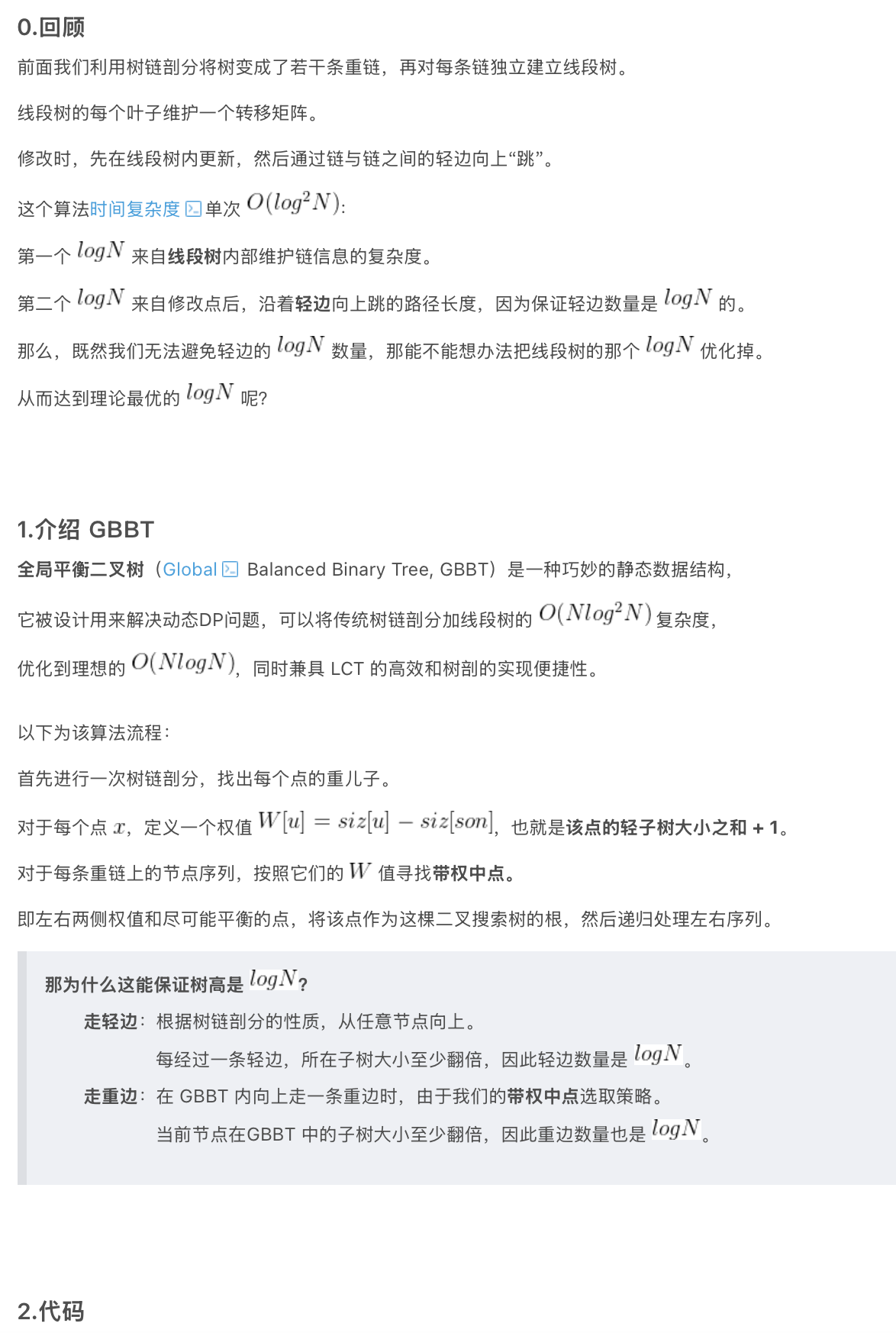The width and height of the screenshot is (896, 1333).
Task: Open the Global link in GBBT intro
Action: (x=190, y=570)
